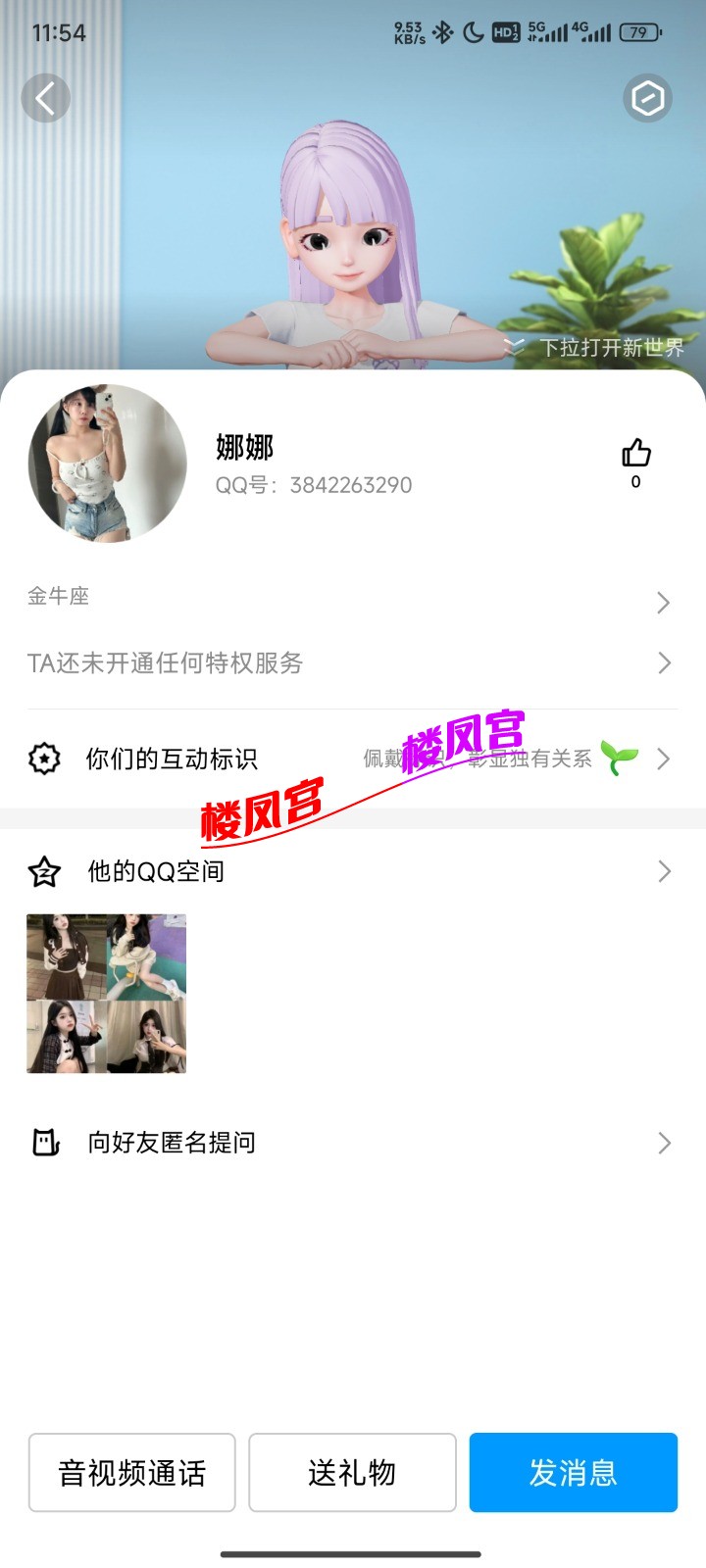The image size is (706, 1568).
Task: Tap 送礼物 to send a gift
Action: [x=352, y=1472]
